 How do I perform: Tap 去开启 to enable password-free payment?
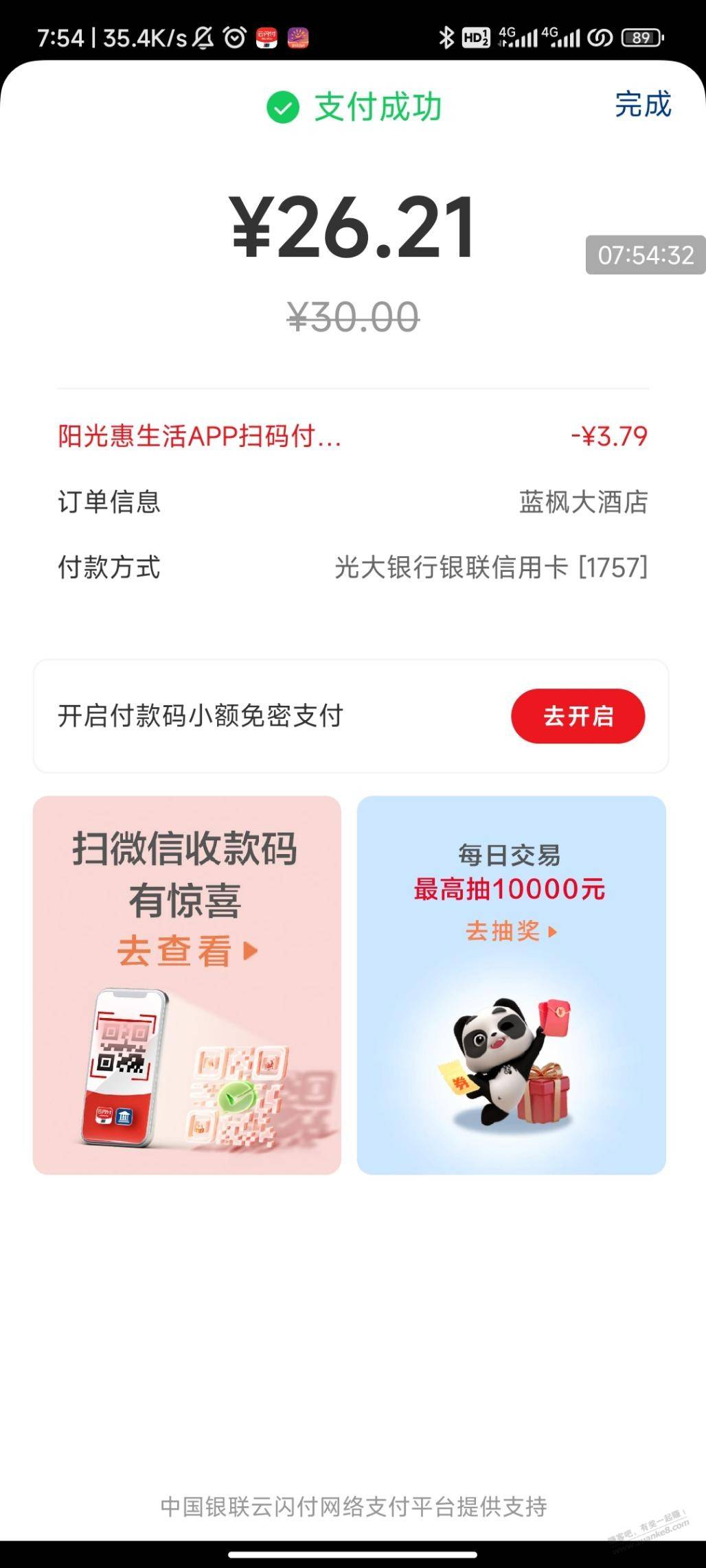point(578,716)
